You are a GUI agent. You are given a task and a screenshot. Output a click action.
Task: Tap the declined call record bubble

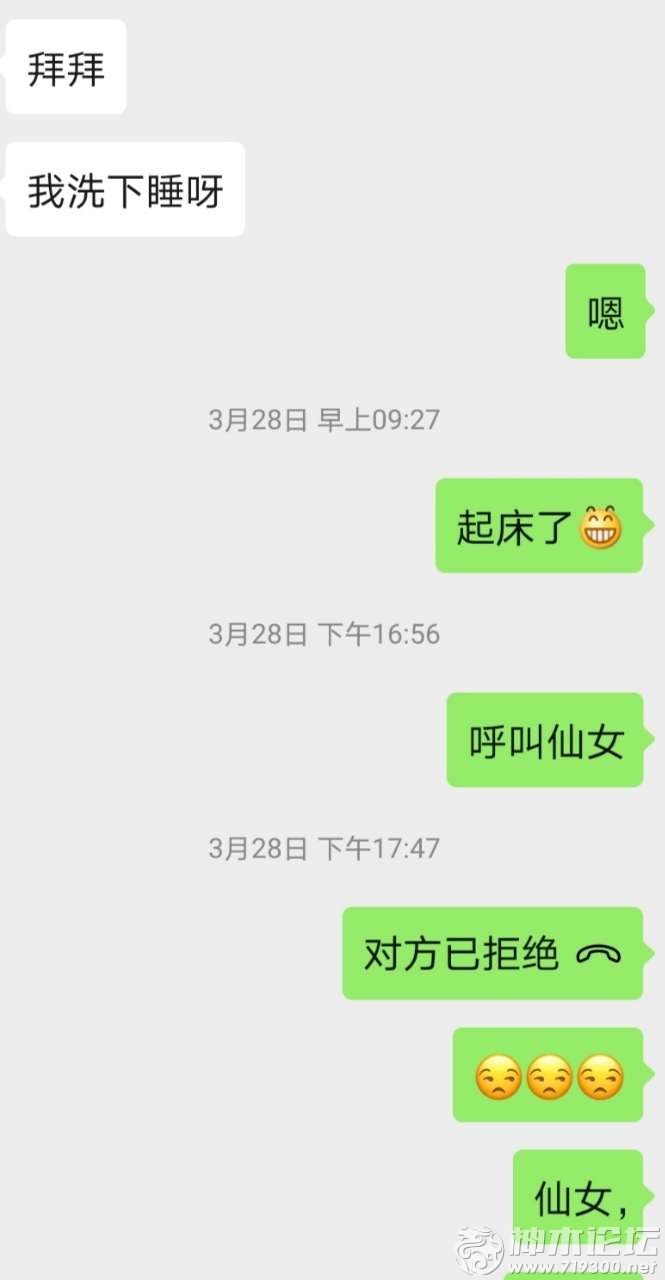coord(491,954)
